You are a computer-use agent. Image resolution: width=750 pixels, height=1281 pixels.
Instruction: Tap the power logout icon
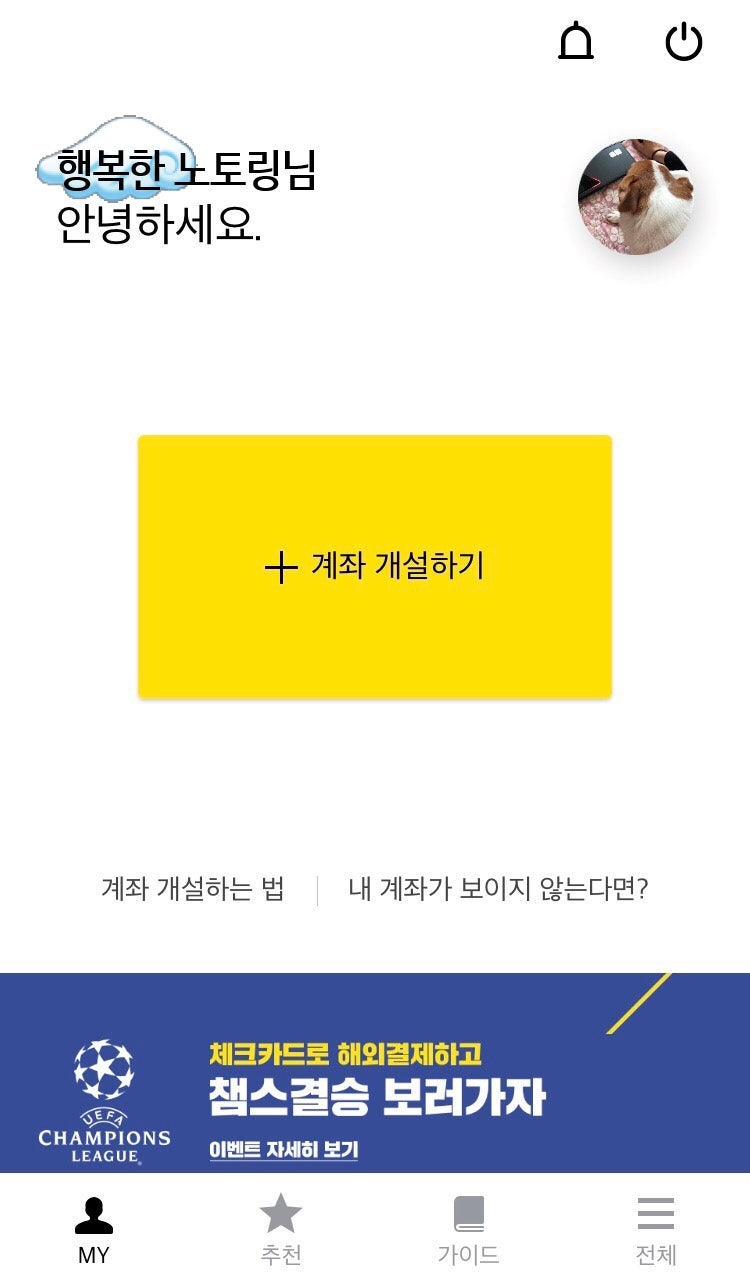pyautogui.click(x=684, y=42)
